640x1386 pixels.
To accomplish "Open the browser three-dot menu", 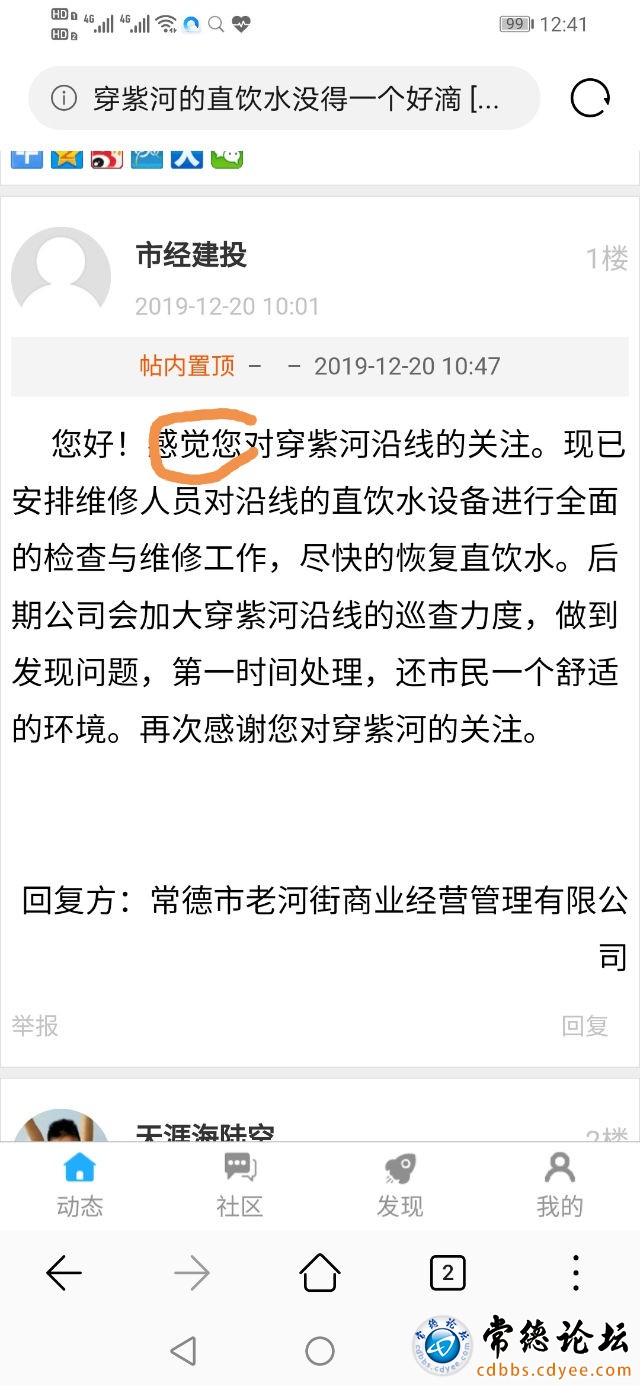I will tap(575, 1273).
